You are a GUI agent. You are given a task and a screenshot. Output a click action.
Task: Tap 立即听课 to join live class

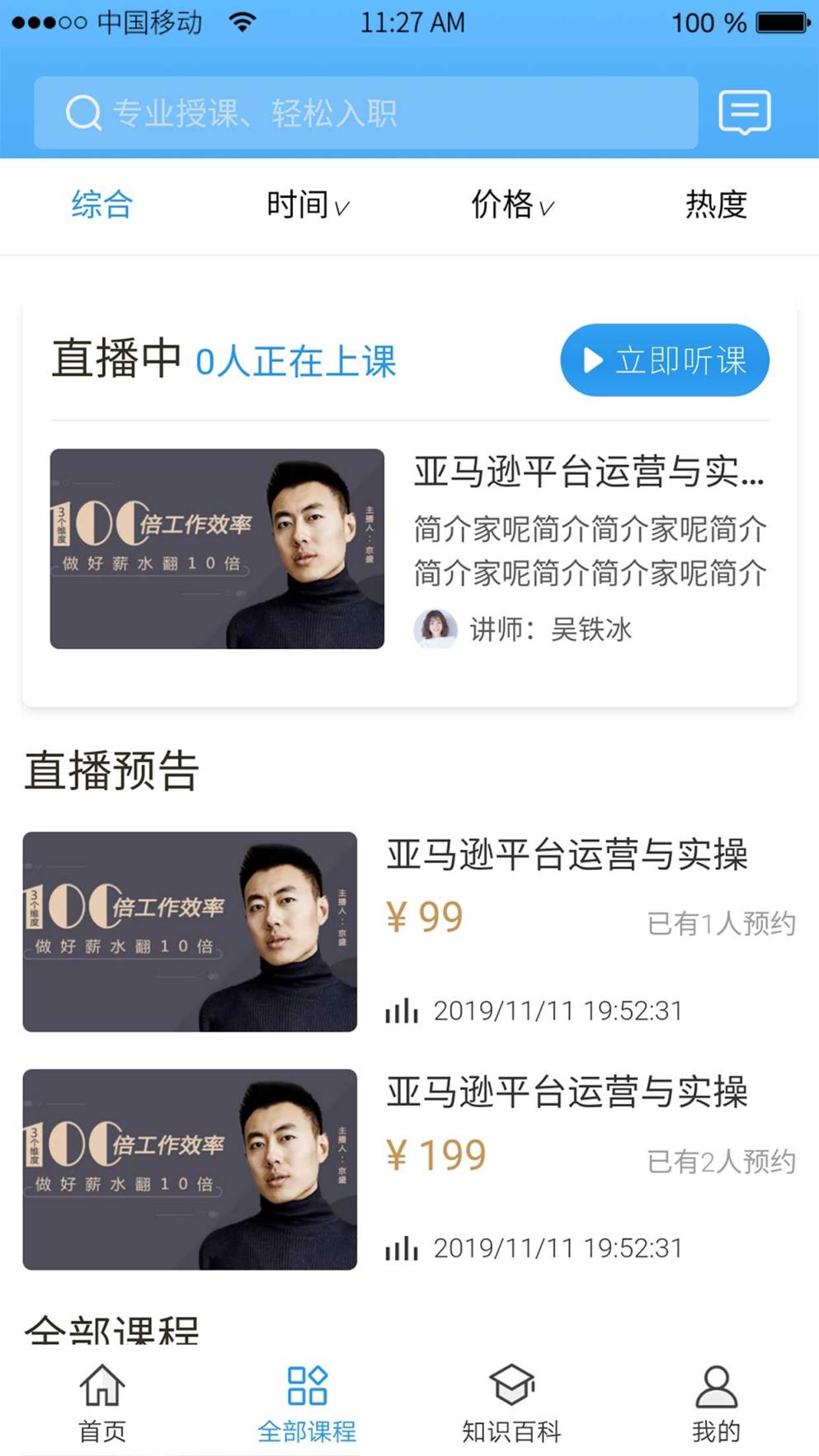[x=664, y=360]
